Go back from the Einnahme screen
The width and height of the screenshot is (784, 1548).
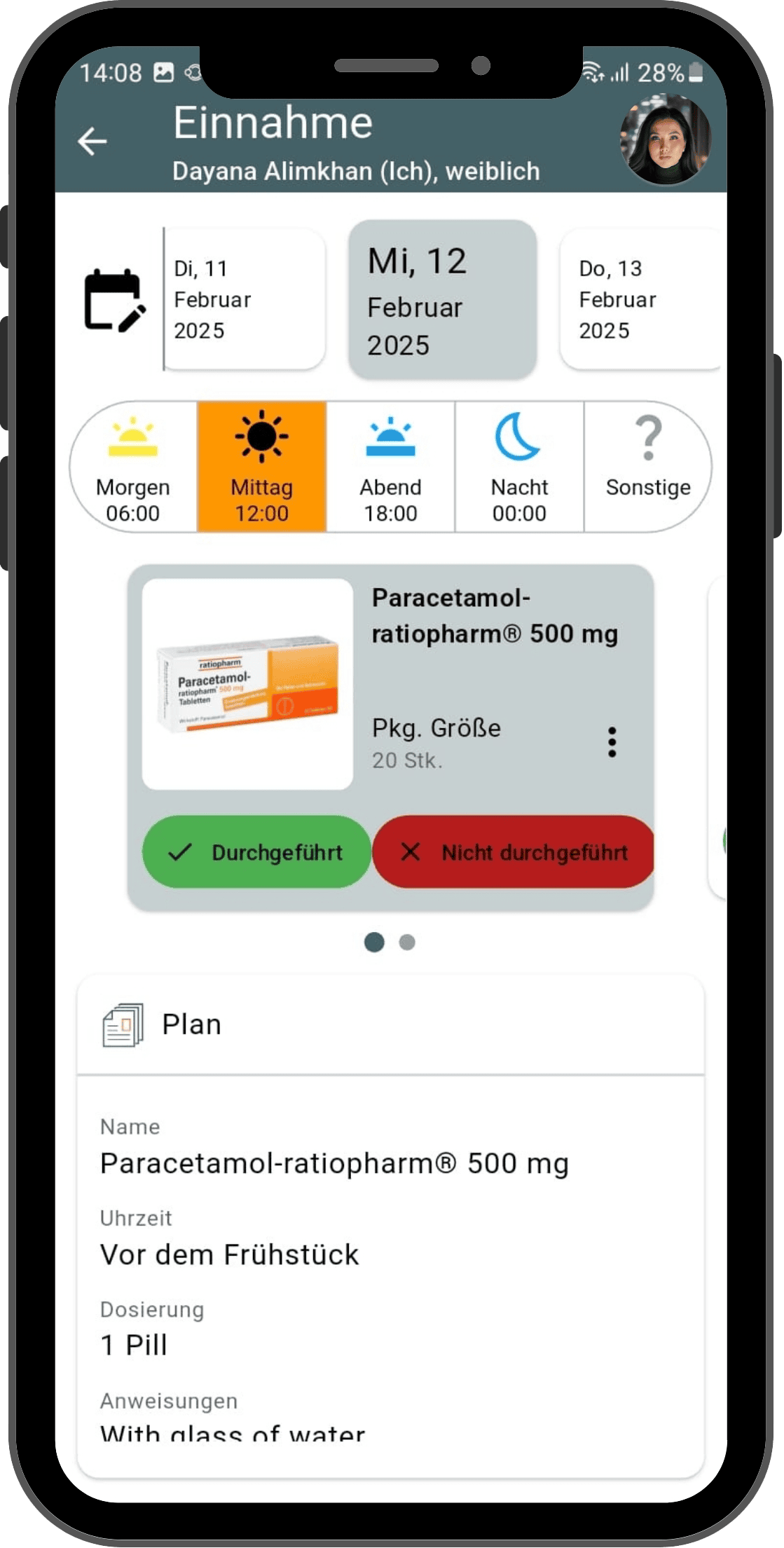(x=92, y=141)
